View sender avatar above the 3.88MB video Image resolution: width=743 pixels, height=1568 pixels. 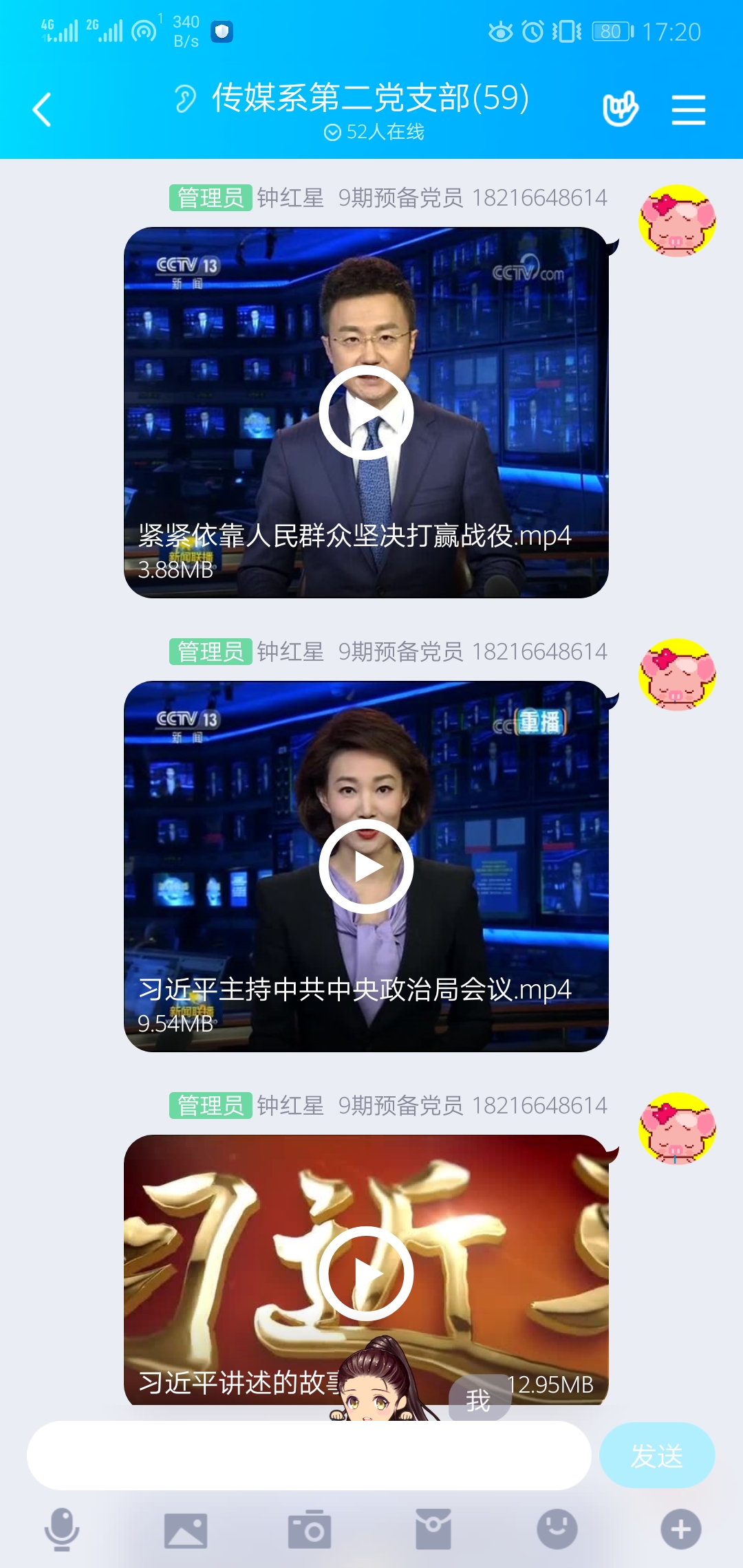(677, 221)
